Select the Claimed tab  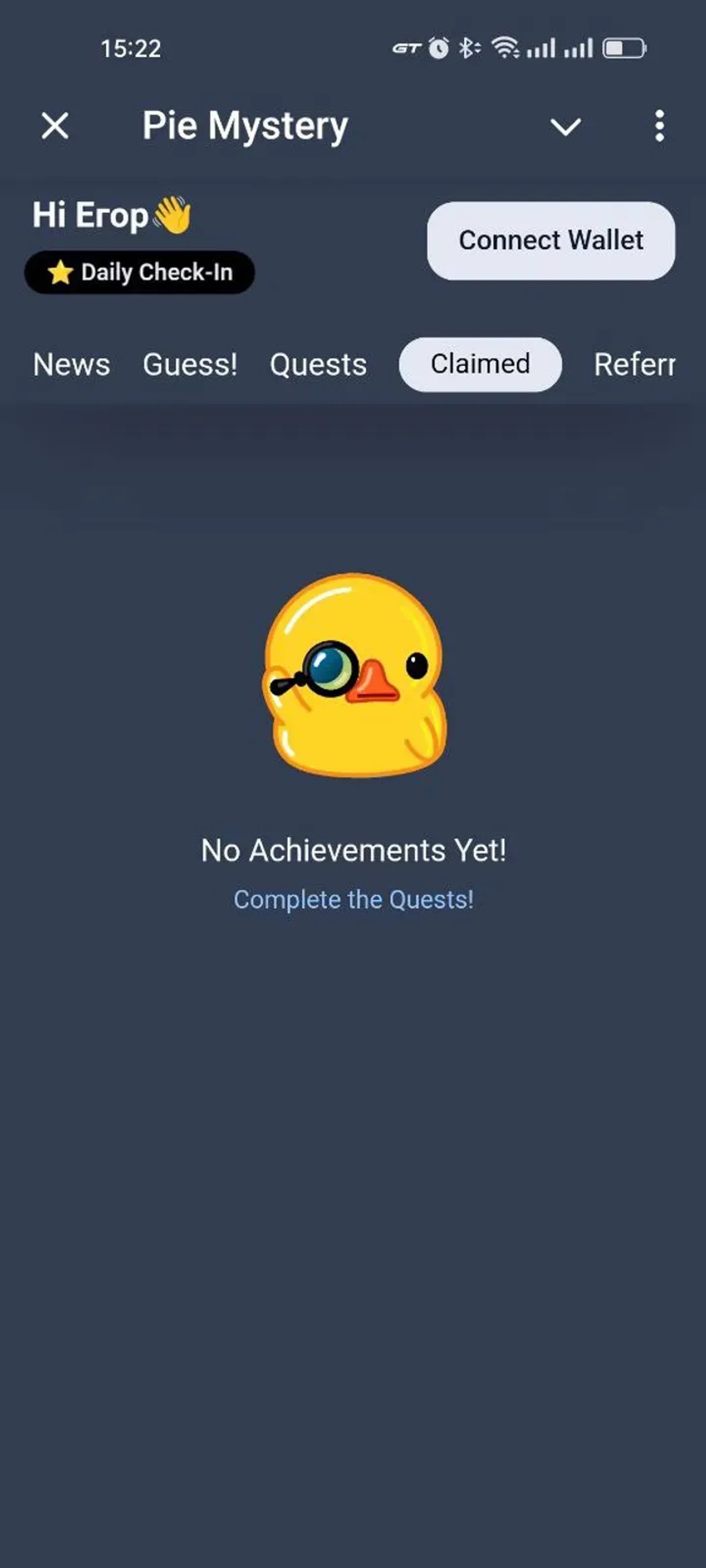point(480,364)
